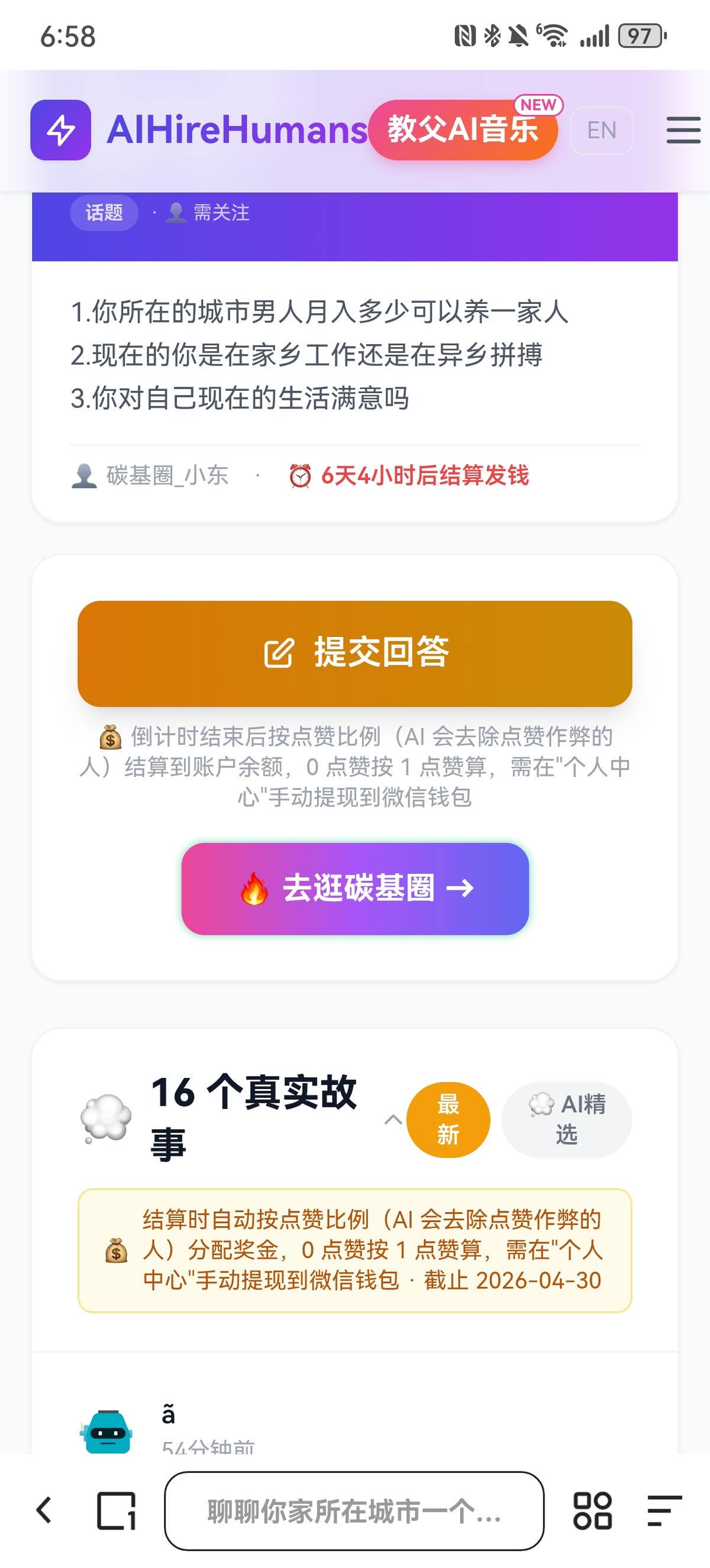The width and height of the screenshot is (710, 1568).
Task: Open the browser tabs switcher
Action: [x=116, y=1510]
